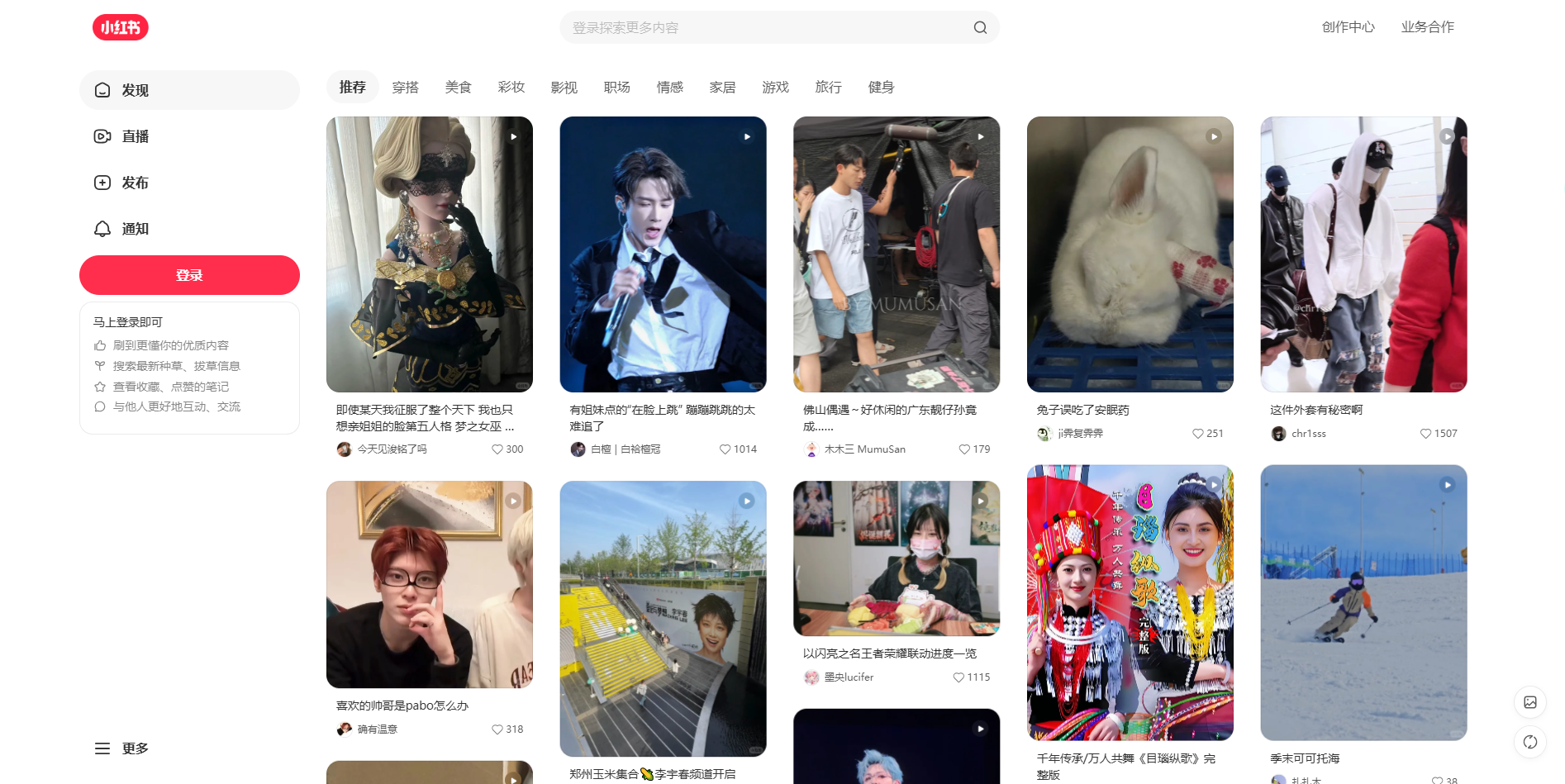1565x784 pixels.
Task: Open the 直播 section in sidebar
Action: click(135, 136)
